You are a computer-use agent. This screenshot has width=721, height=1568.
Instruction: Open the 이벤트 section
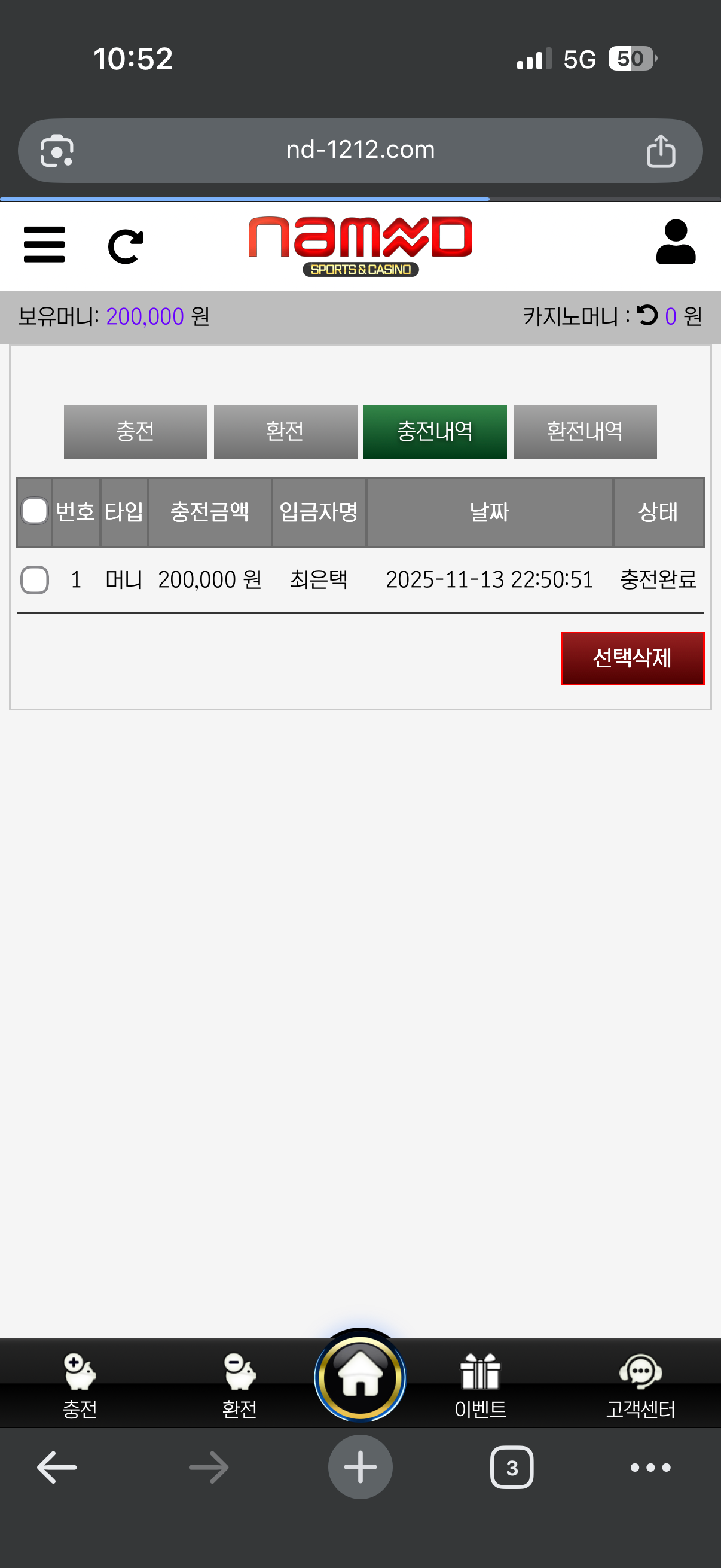(x=480, y=1384)
